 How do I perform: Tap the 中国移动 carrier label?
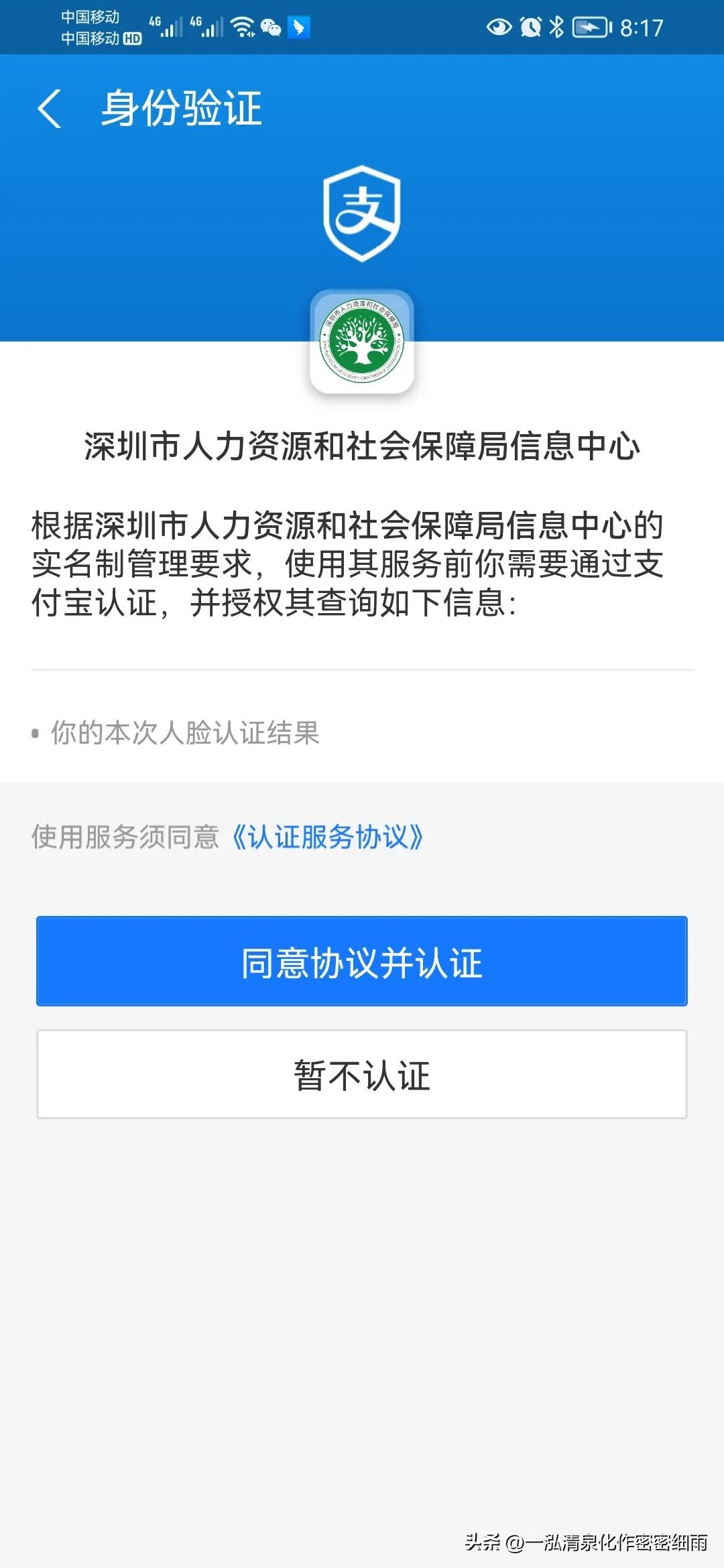coord(90,18)
